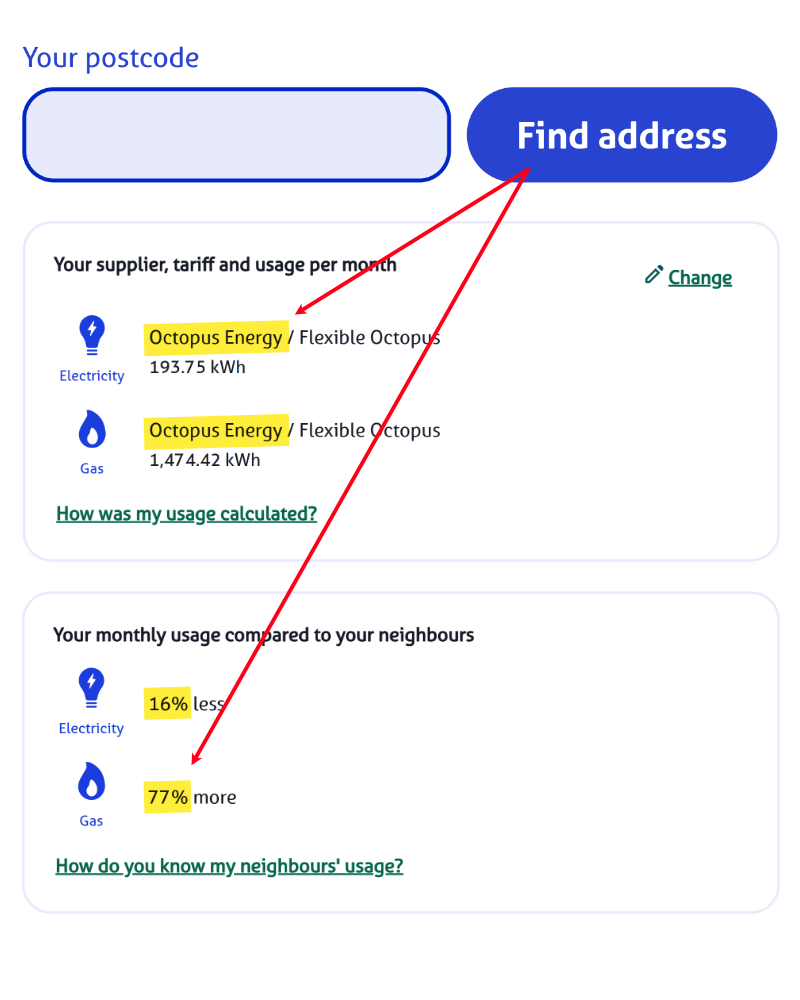Screen dimensions: 800x1000
Task: Tap the postcode input field
Action: pos(236,135)
